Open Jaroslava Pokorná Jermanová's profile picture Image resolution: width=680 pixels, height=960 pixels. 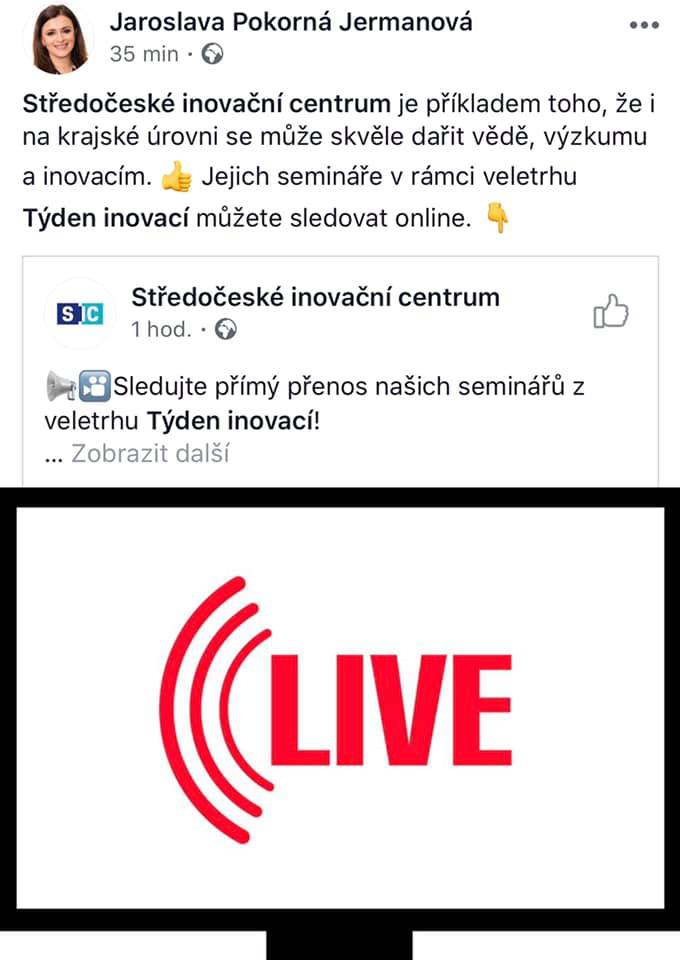point(59,38)
